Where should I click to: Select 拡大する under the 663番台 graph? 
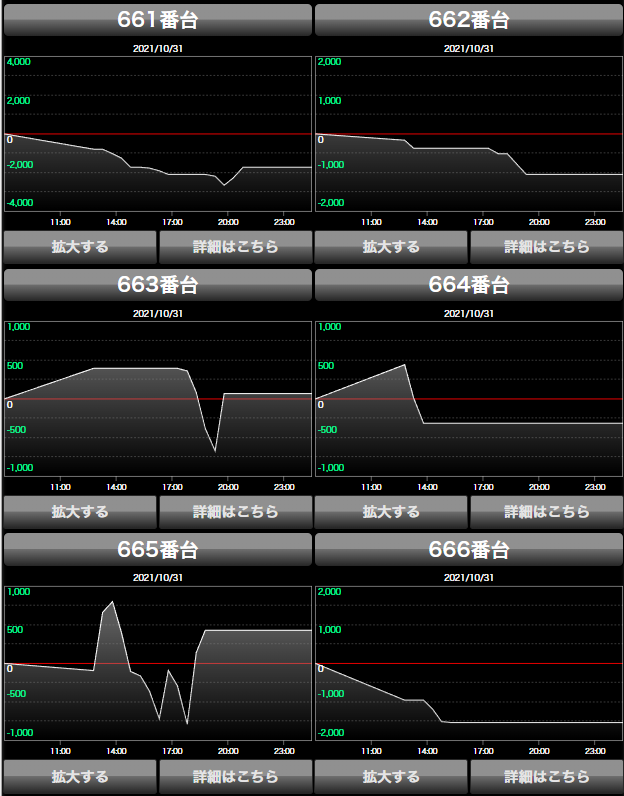pos(80,512)
